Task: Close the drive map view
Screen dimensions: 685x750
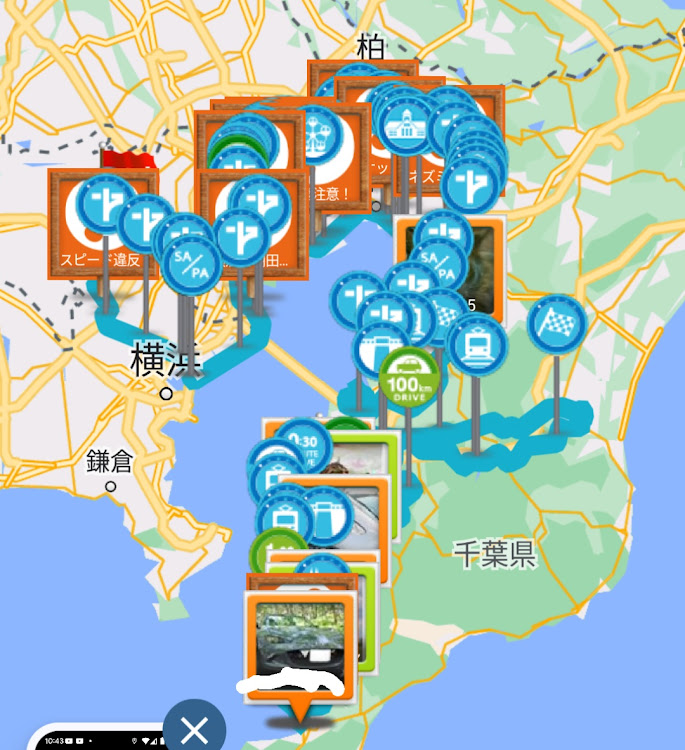Action: point(194,729)
